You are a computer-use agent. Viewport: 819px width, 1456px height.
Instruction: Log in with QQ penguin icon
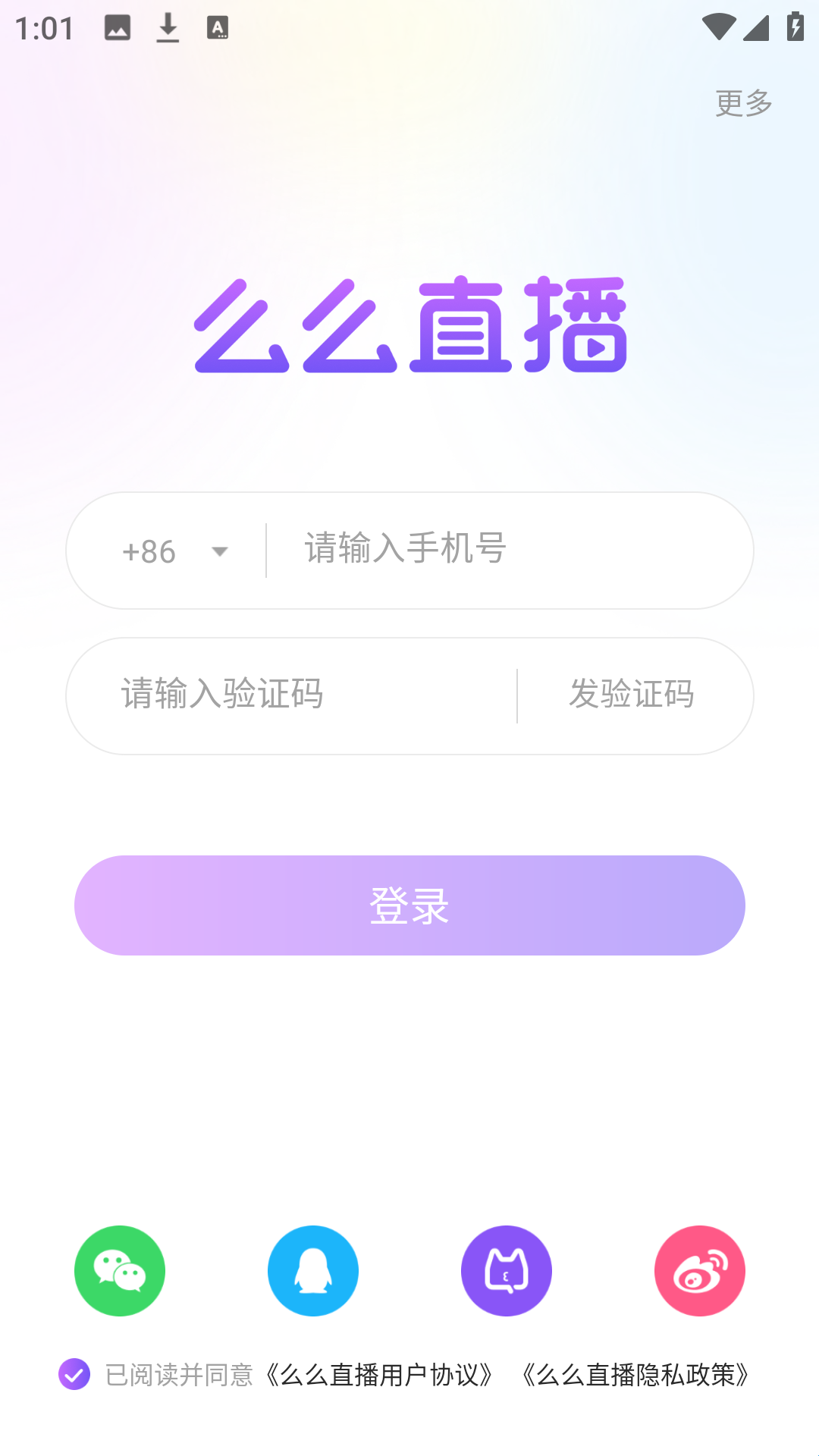pos(313,1271)
